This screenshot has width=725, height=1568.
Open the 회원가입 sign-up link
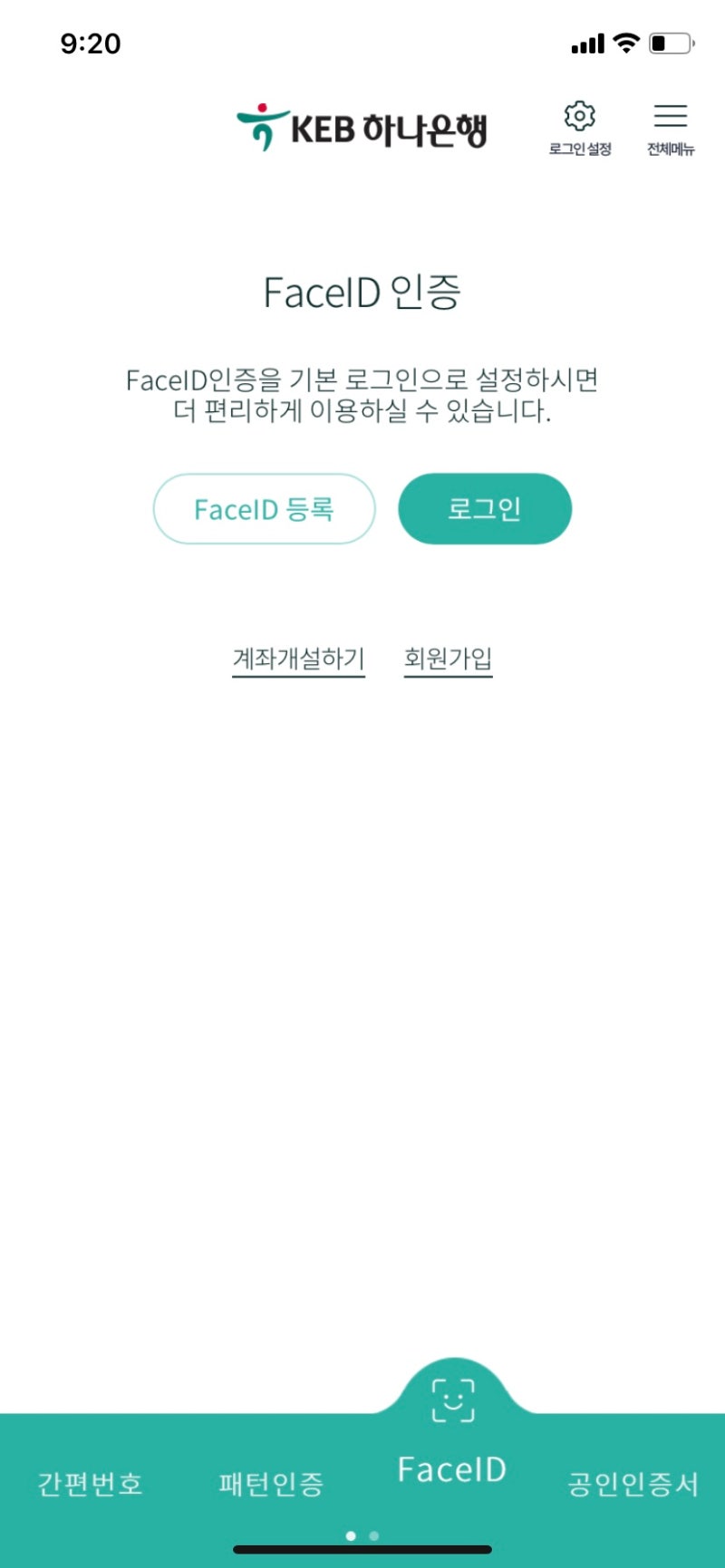448,658
